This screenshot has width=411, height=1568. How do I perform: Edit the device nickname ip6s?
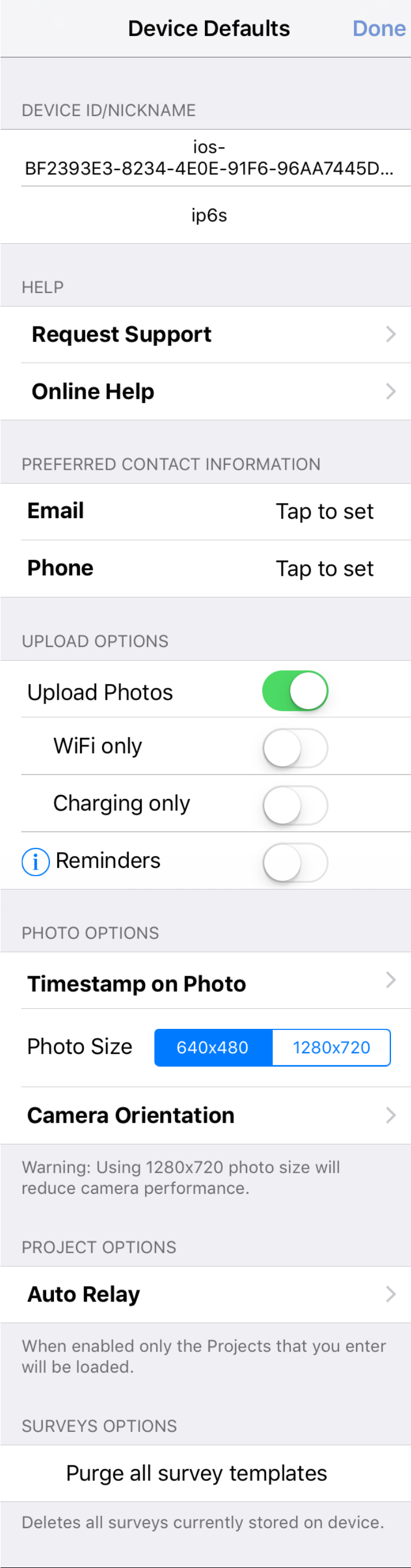click(209, 215)
